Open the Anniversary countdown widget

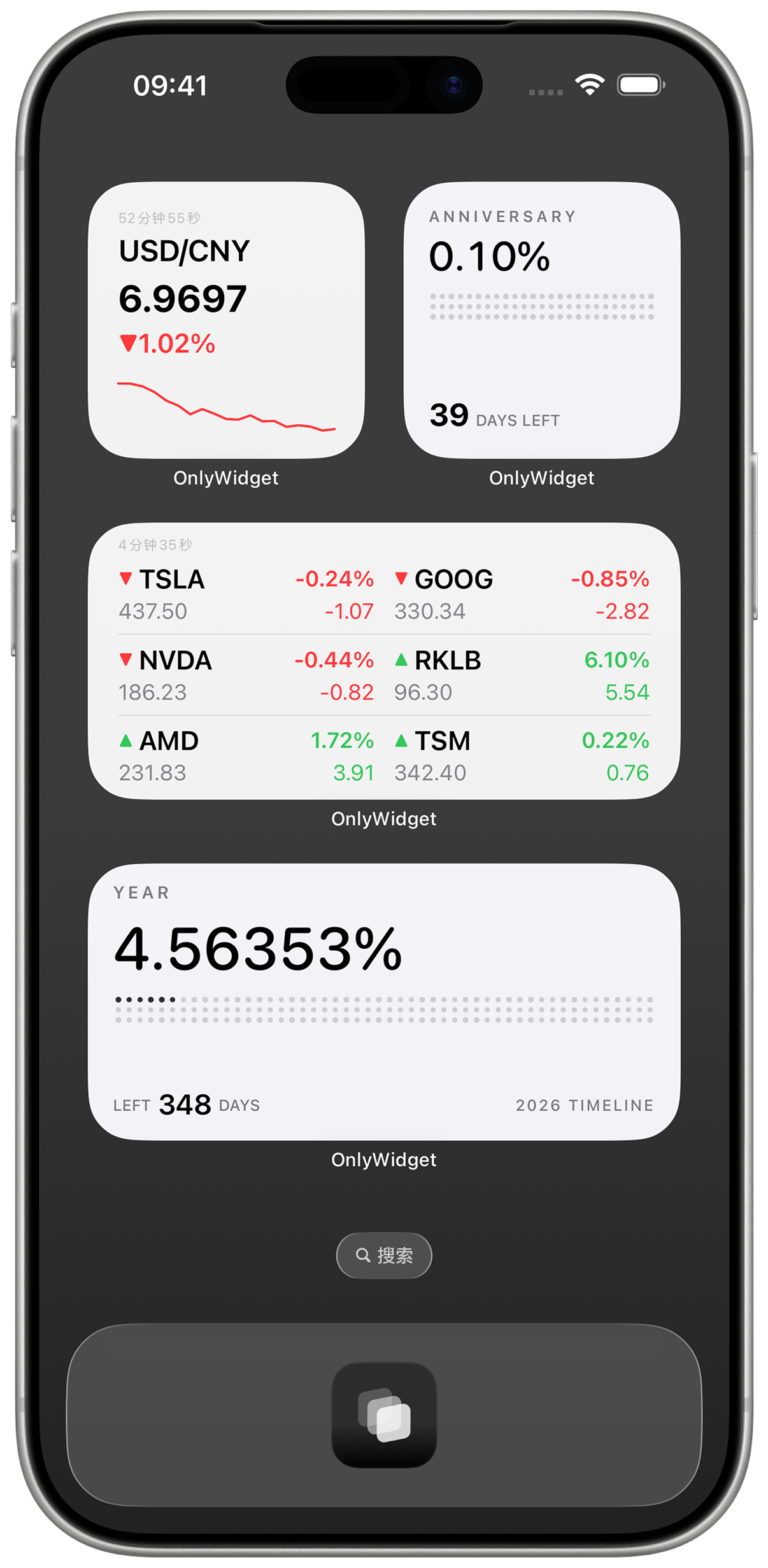(x=541, y=320)
